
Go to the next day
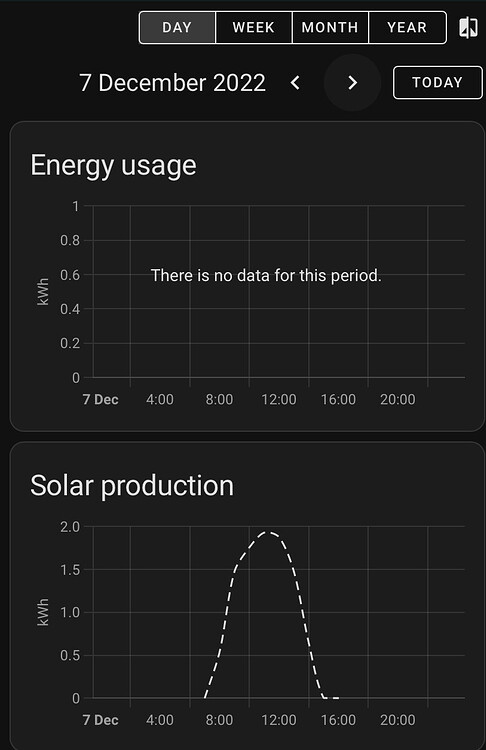pos(353,83)
